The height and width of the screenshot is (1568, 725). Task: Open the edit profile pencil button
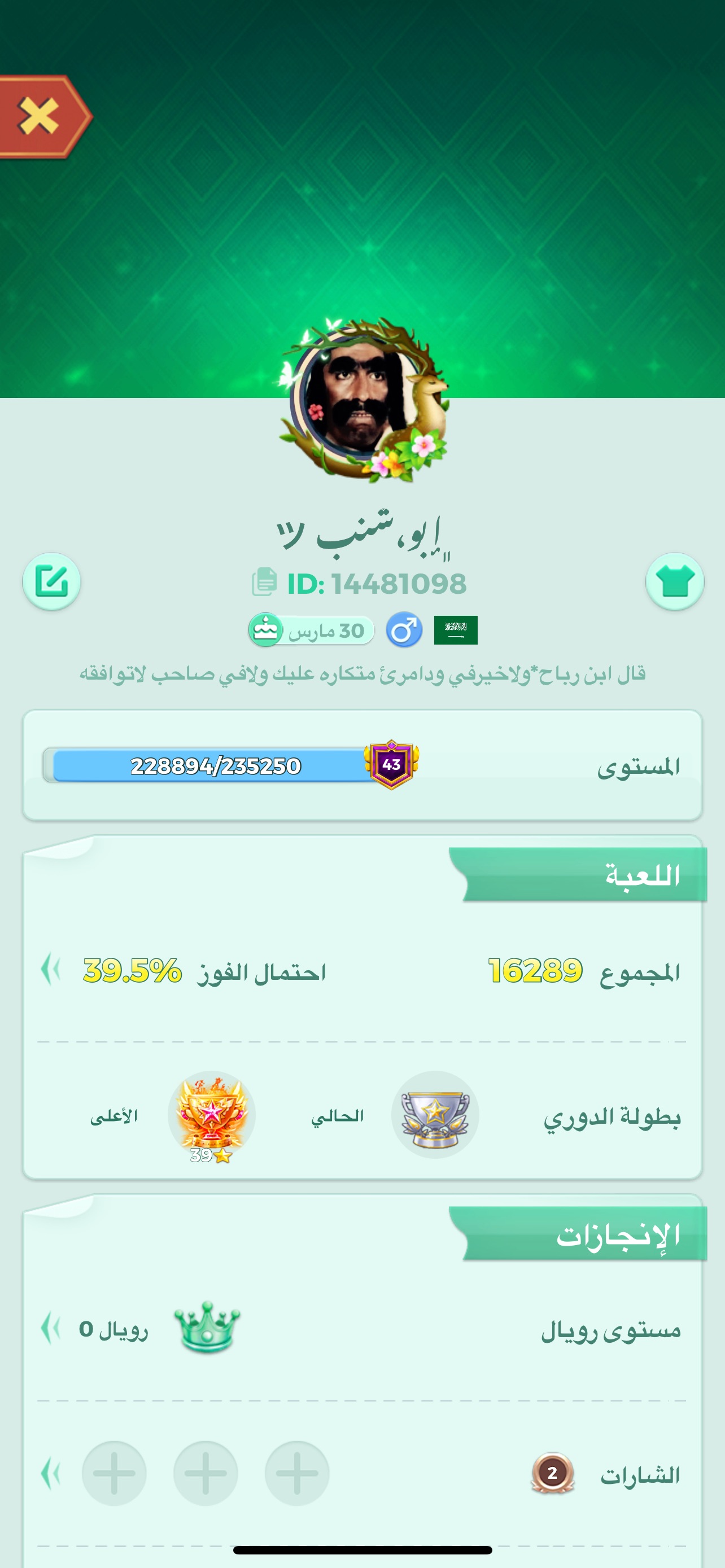click(52, 581)
